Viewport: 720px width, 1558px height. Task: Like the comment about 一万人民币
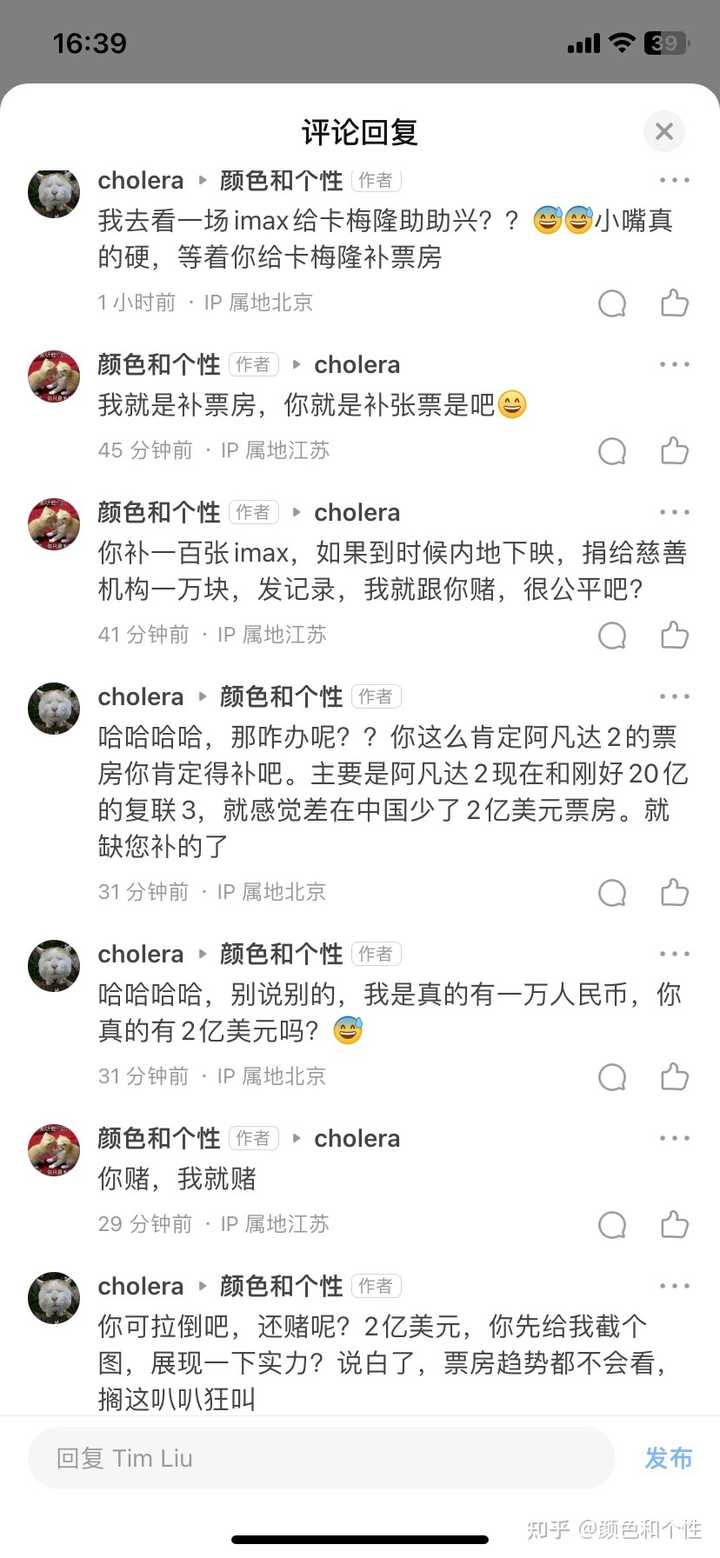pos(675,1077)
